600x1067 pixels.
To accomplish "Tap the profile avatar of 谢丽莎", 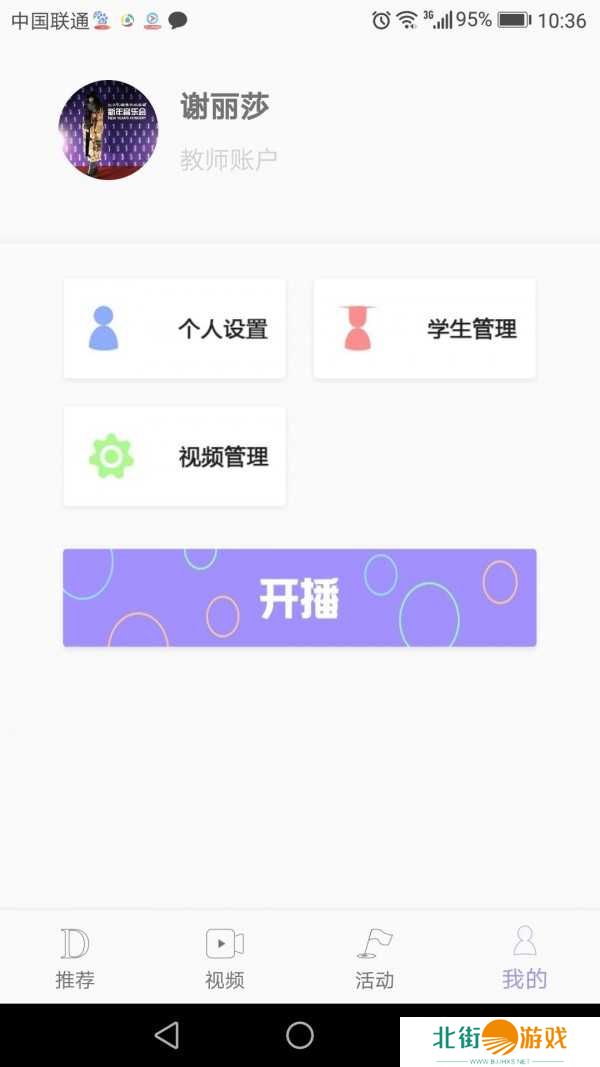I will (x=108, y=130).
